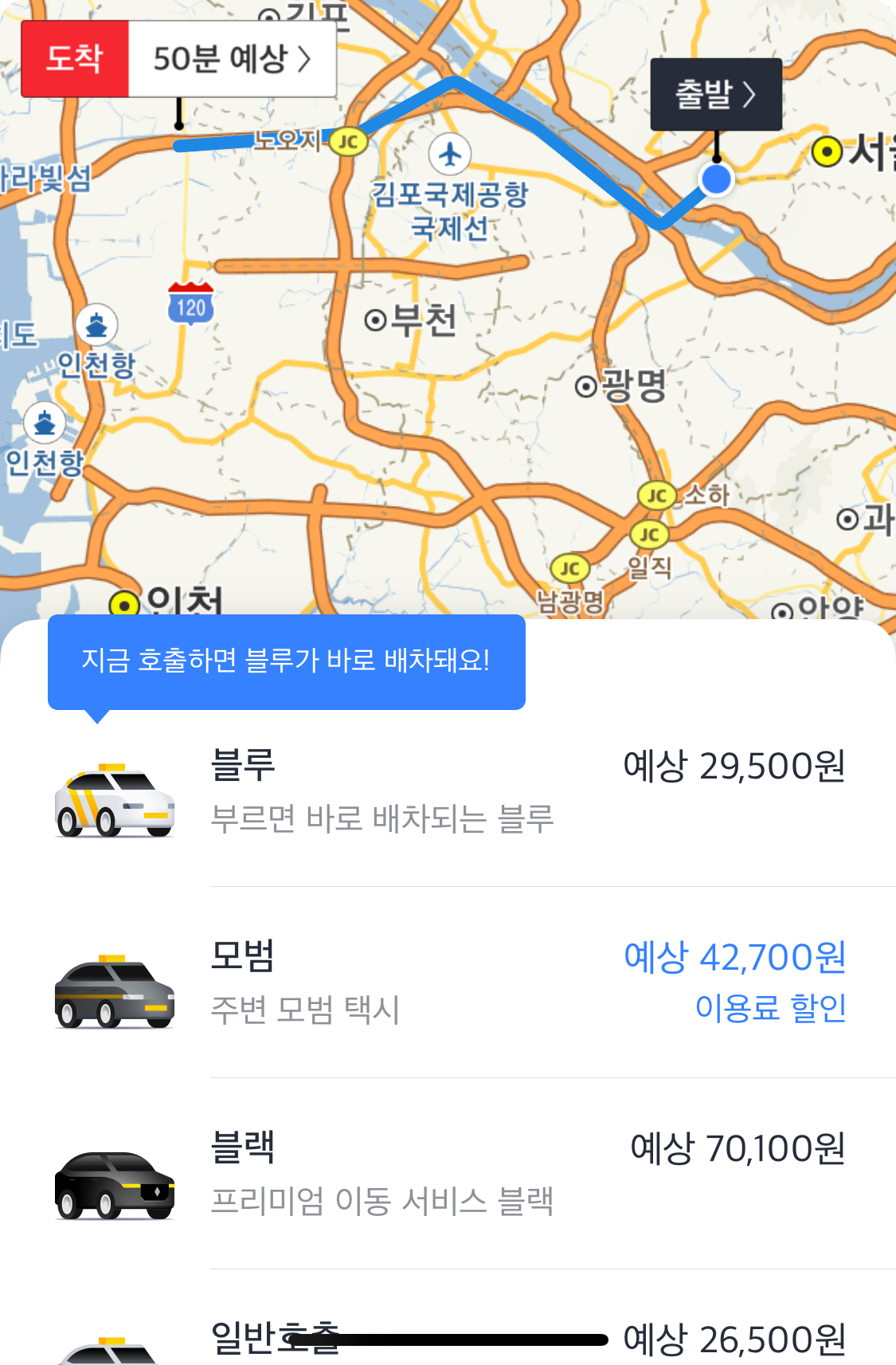The height and width of the screenshot is (1365, 896).
Task: Tap the 출발 departure point label
Action: 715,94
